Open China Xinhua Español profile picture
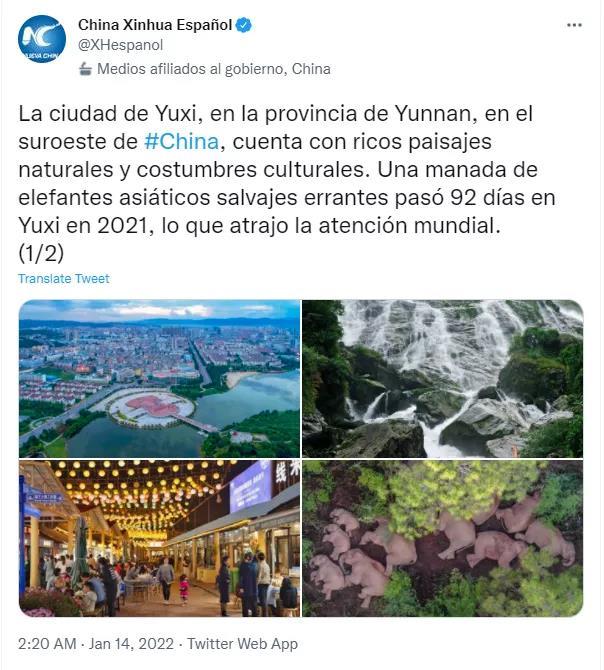Image resolution: width=604 pixels, height=670 pixels. [x=42, y=40]
